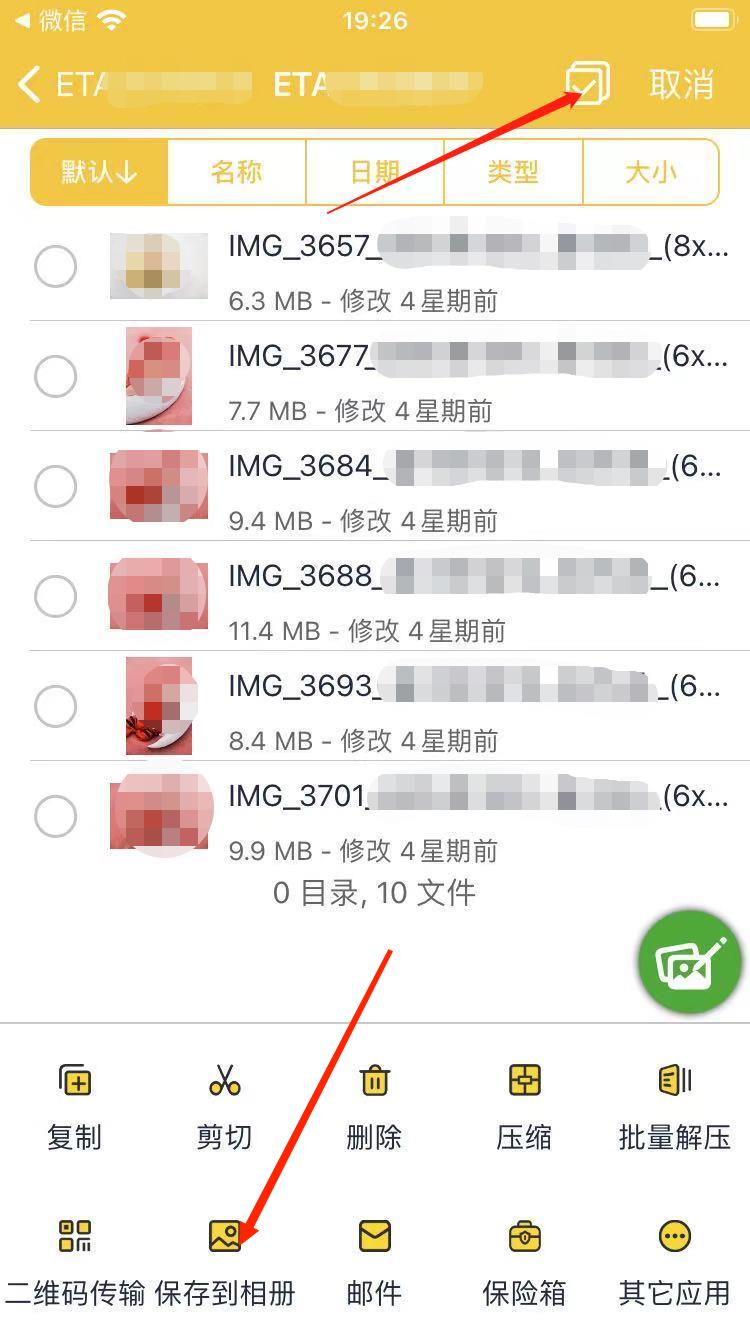
Task: Tap 压缩 to compress files
Action: click(525, 1106)
